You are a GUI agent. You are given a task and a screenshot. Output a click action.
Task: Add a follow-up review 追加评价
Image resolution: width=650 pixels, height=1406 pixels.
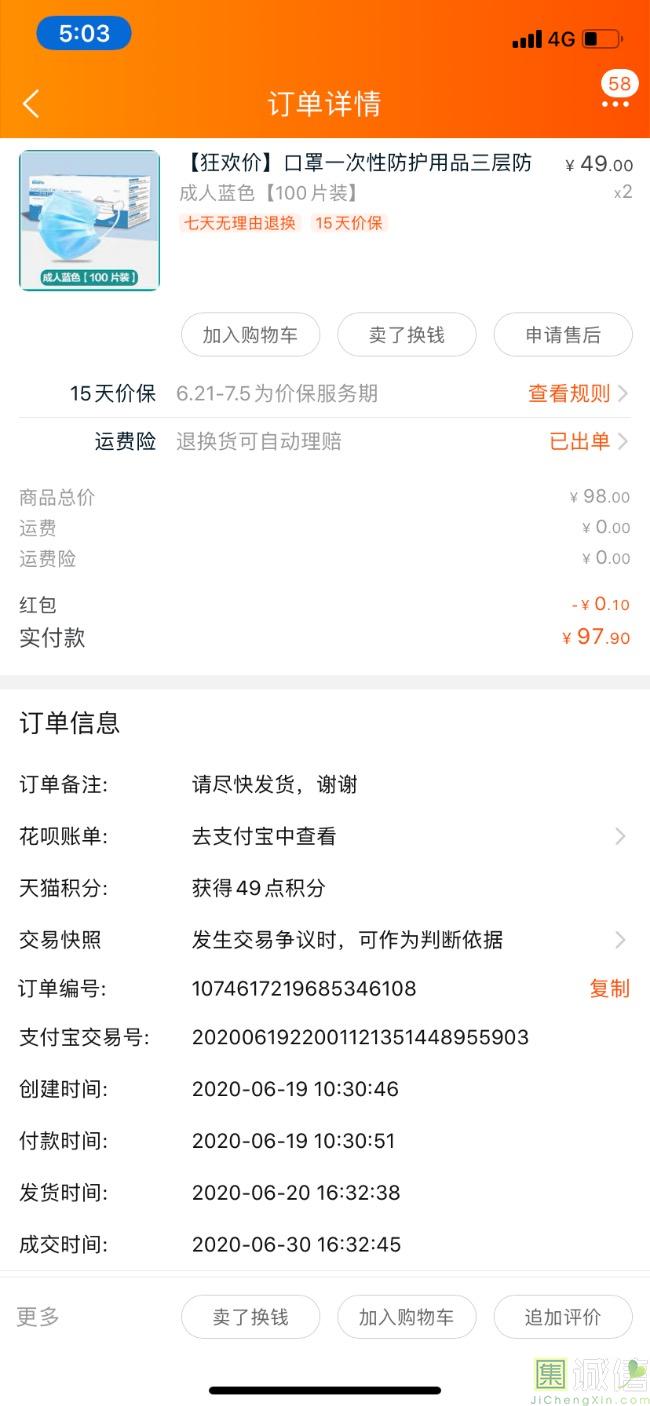coord(563,1317)
